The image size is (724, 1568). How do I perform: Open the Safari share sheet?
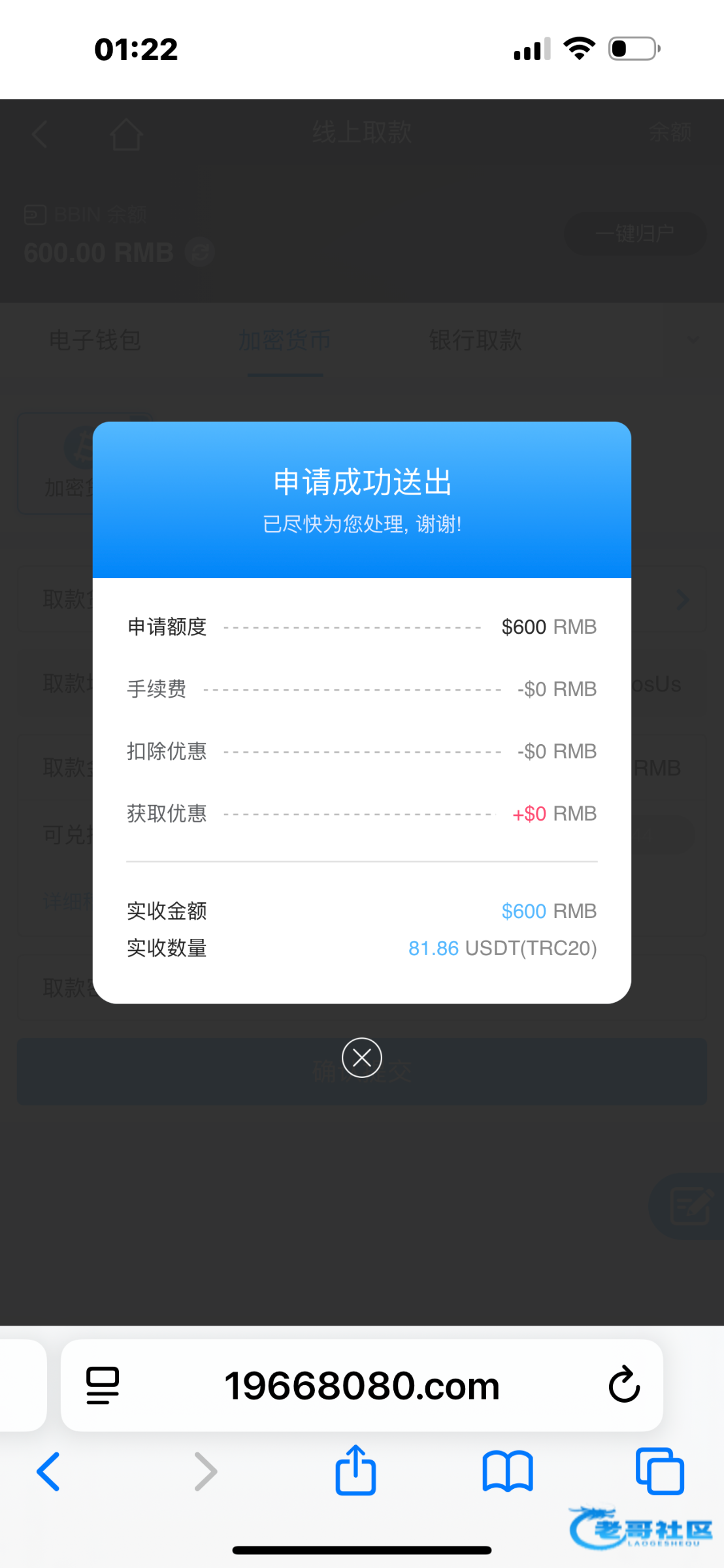pos(355,1470)
